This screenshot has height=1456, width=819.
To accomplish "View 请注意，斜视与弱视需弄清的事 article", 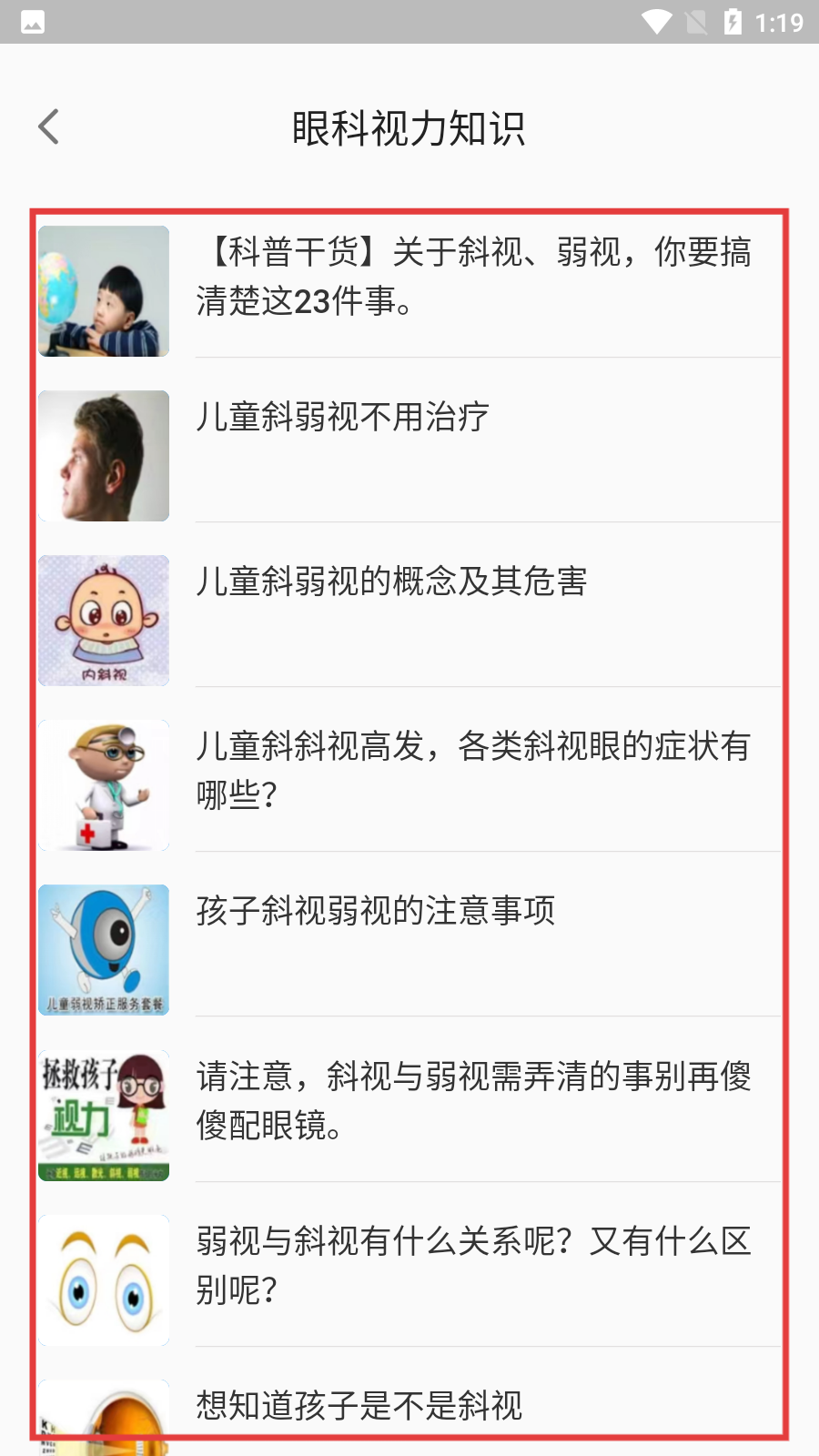I will [x=473, y=1100].
